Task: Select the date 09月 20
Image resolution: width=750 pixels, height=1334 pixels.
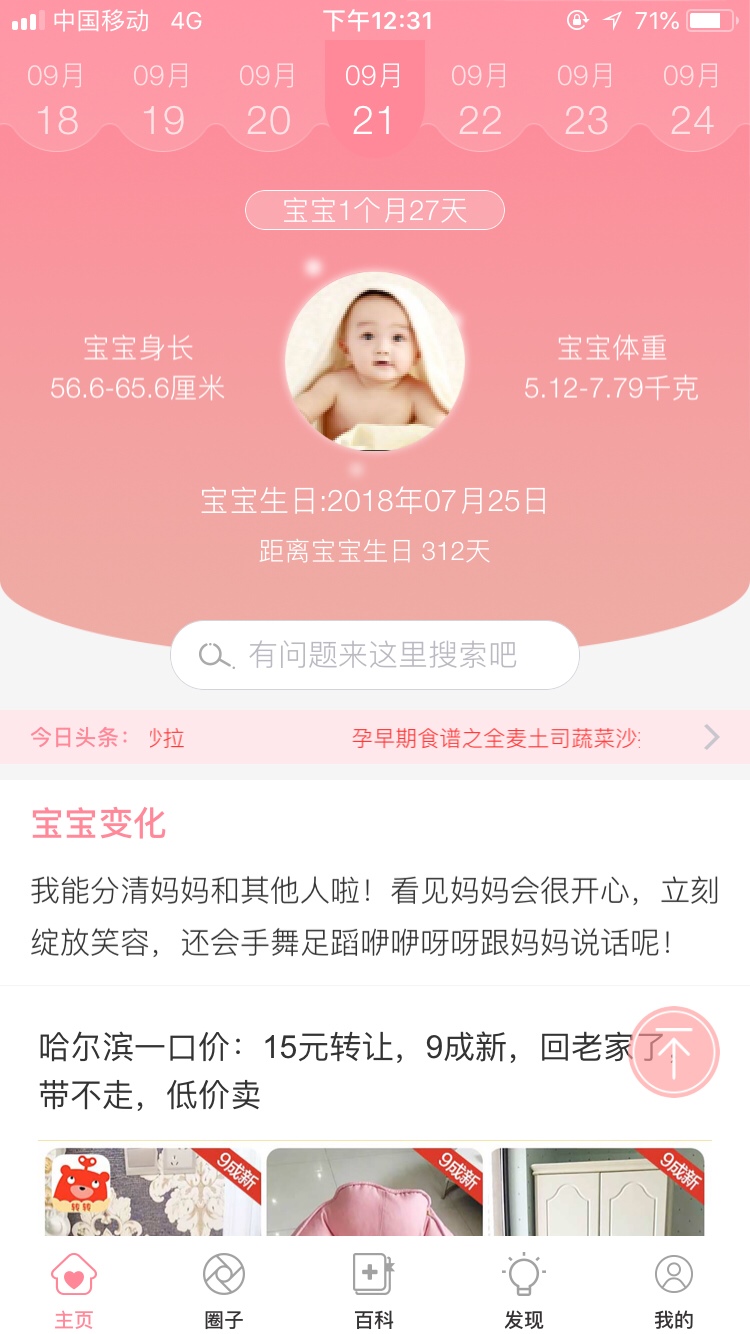Action: coord(268,100)
